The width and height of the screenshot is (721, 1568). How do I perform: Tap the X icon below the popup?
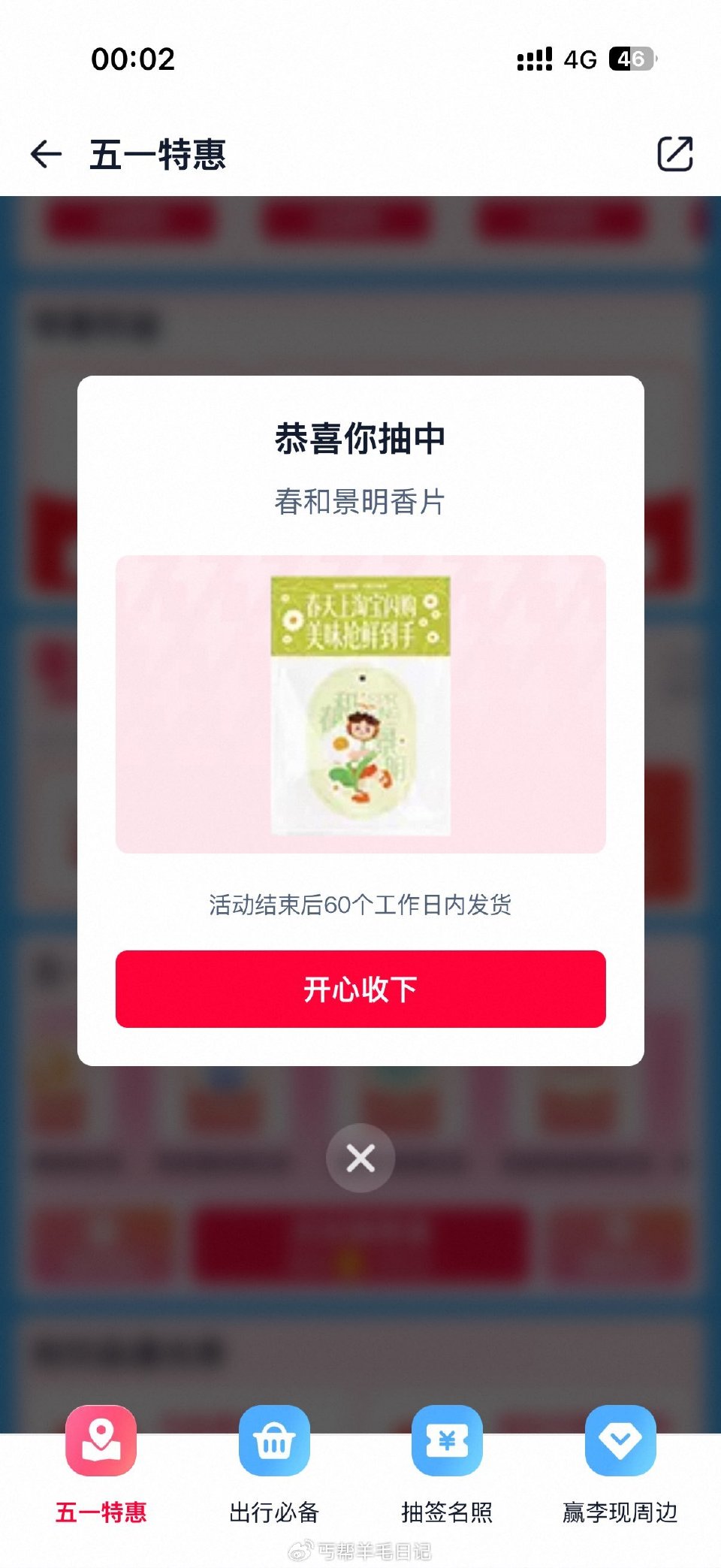click(360, 1158)
